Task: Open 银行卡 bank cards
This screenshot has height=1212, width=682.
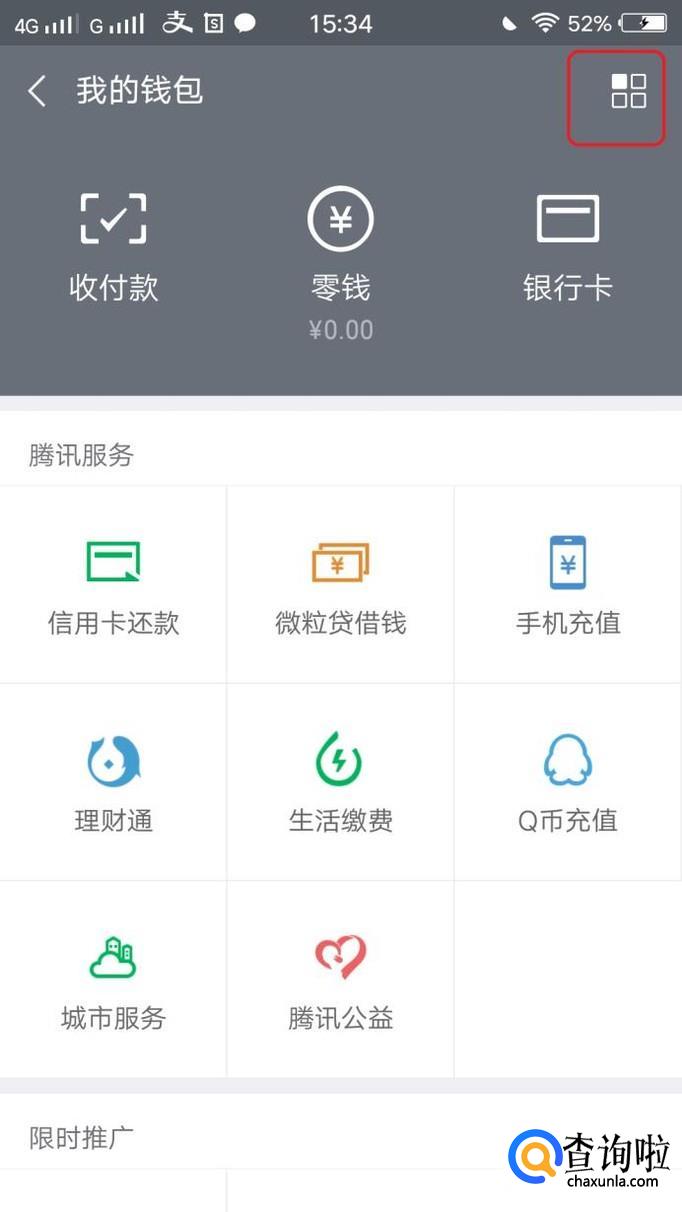Action: tap(567, 247)
